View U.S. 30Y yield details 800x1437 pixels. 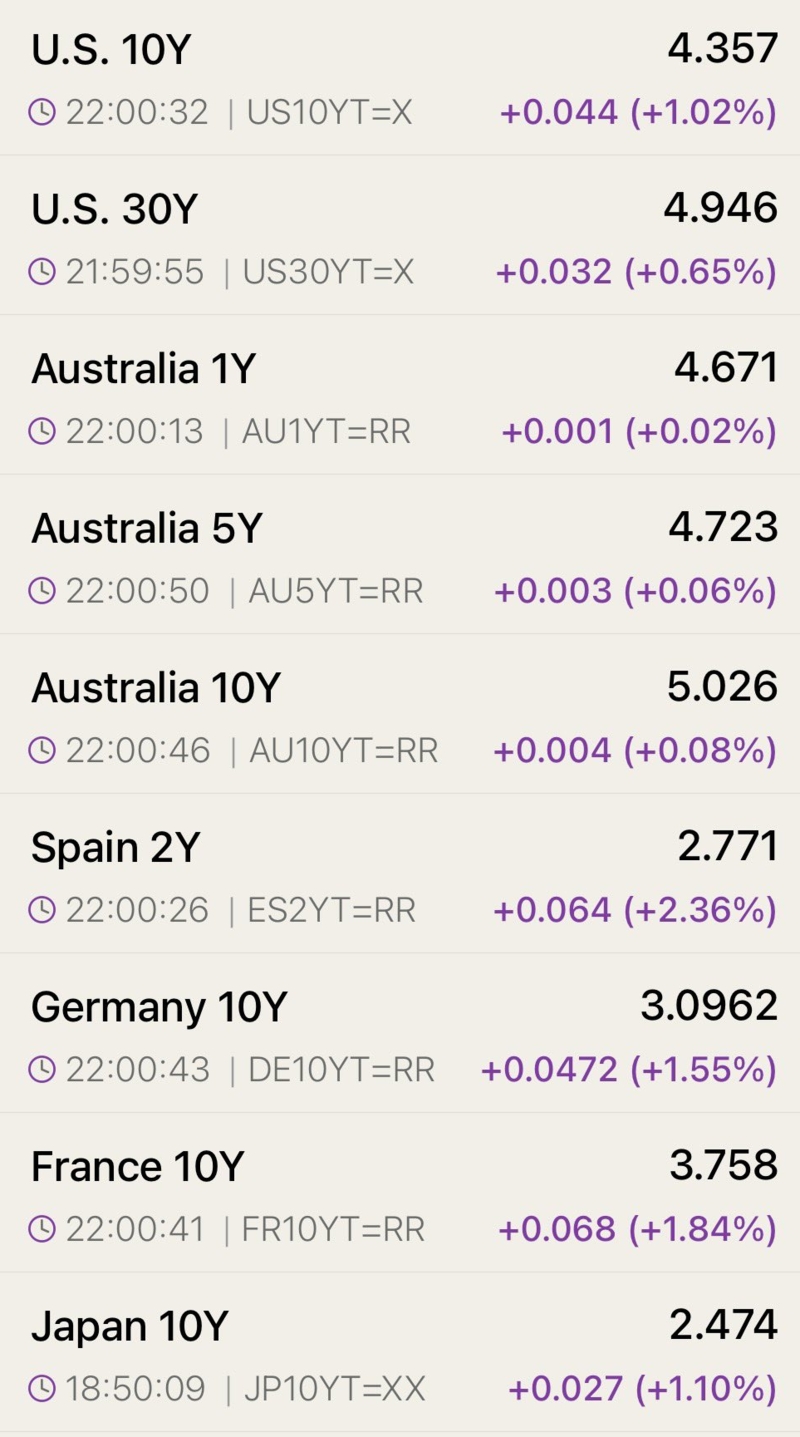coord(400,237)
